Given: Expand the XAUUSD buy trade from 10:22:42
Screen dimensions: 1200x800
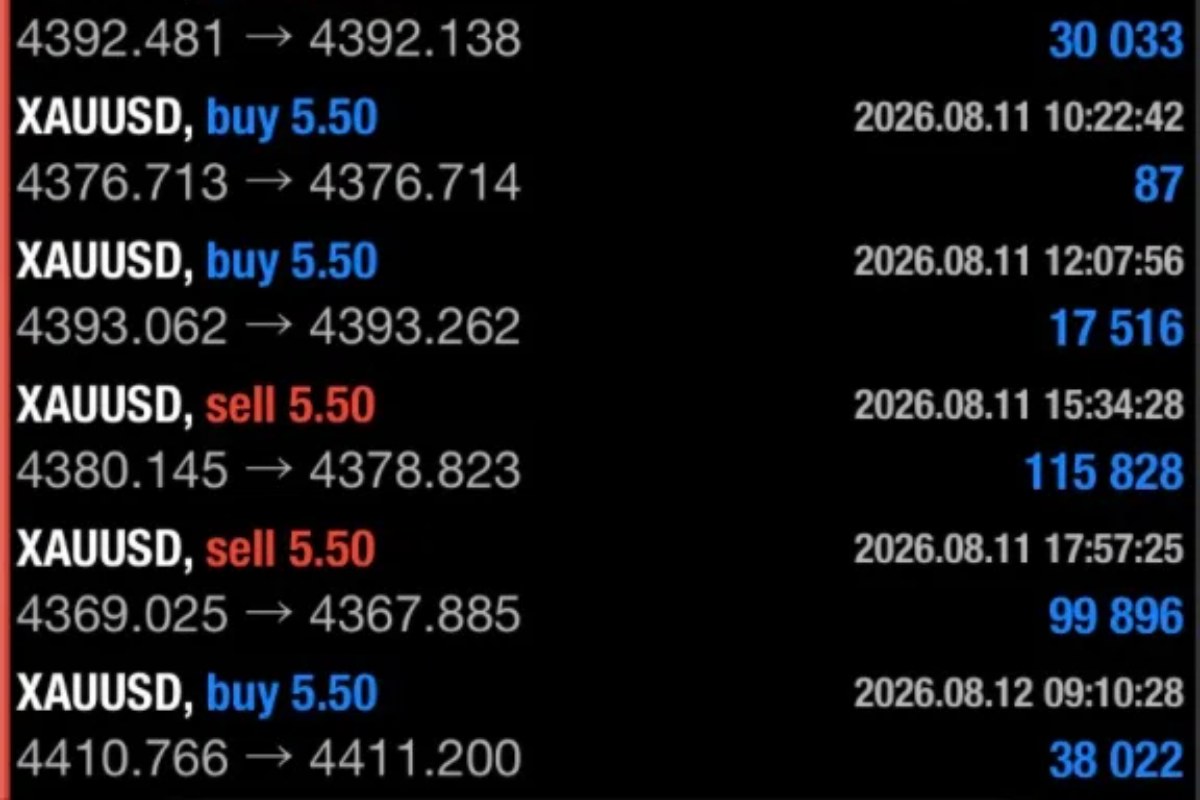Looking at the screenshot, I should (x=600, y=152).
